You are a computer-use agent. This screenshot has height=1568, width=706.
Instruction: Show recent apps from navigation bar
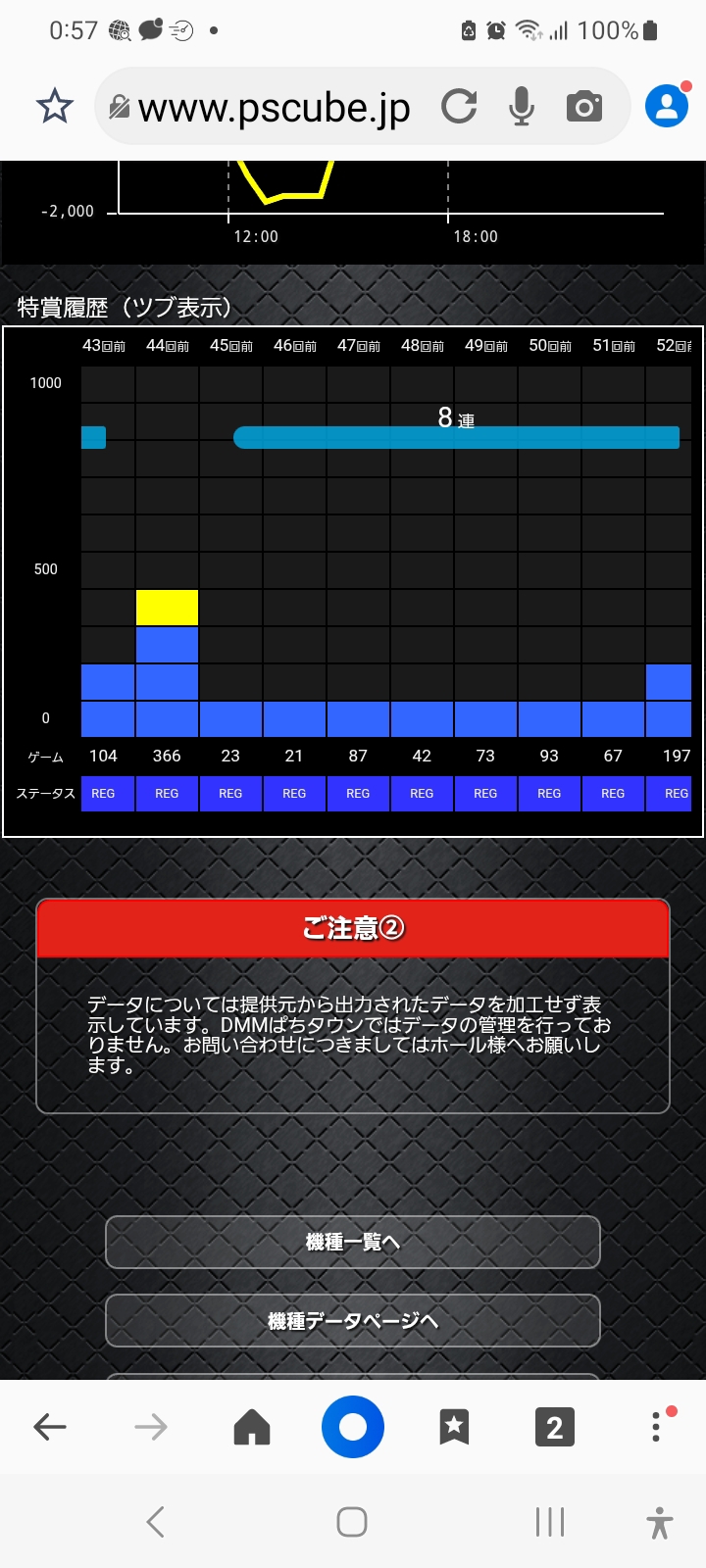pyautogui.click(x=550, y=1522)
